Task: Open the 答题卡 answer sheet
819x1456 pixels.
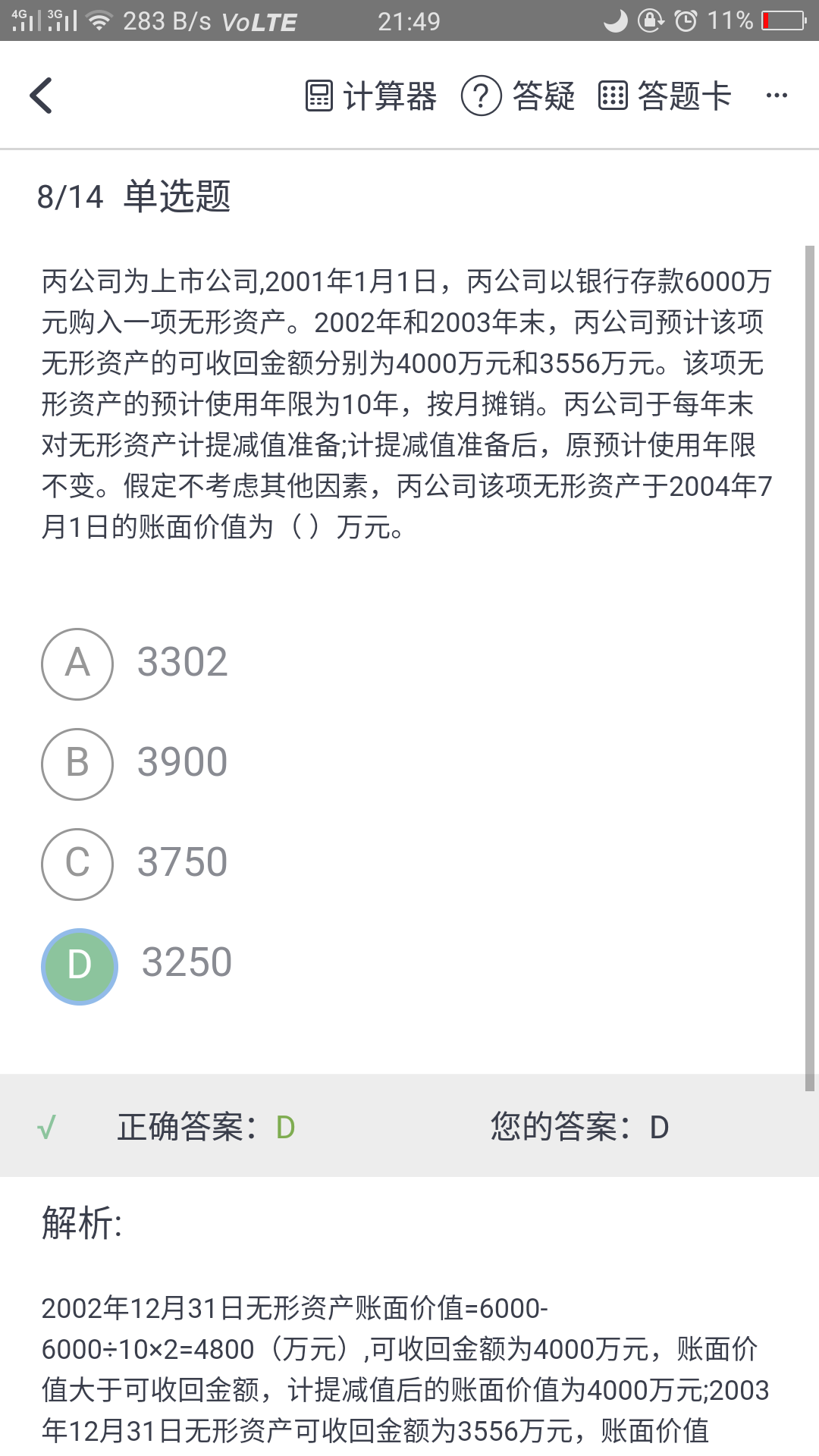Action: pos(665,96)
